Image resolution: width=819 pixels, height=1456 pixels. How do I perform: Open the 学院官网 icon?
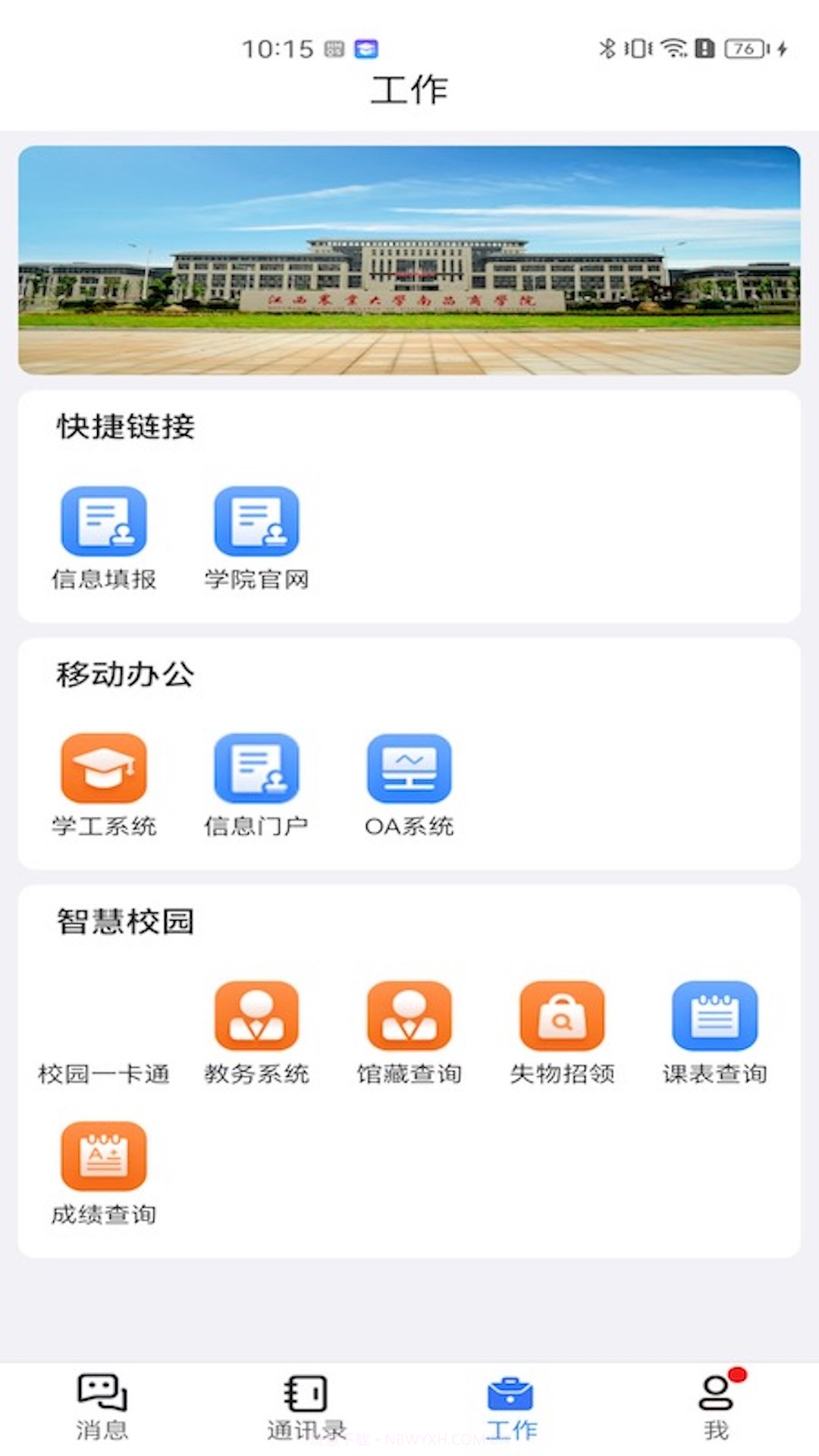coord(258,523)
